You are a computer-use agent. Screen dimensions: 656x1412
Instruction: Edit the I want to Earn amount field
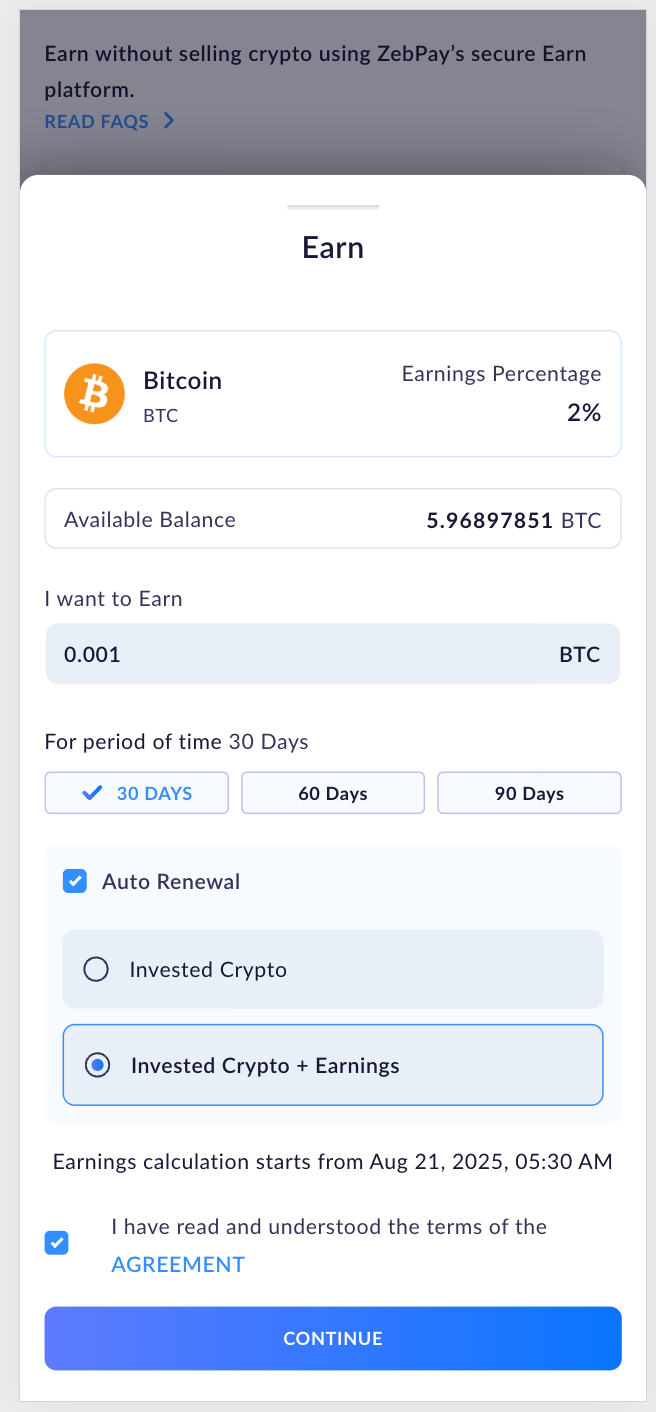(x=290, y=655)
